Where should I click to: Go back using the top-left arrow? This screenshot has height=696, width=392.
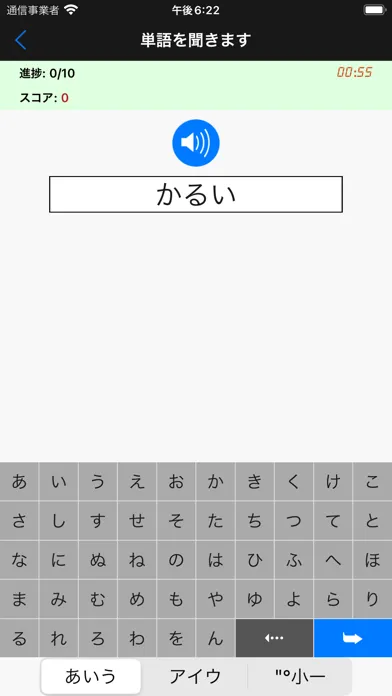21,40
